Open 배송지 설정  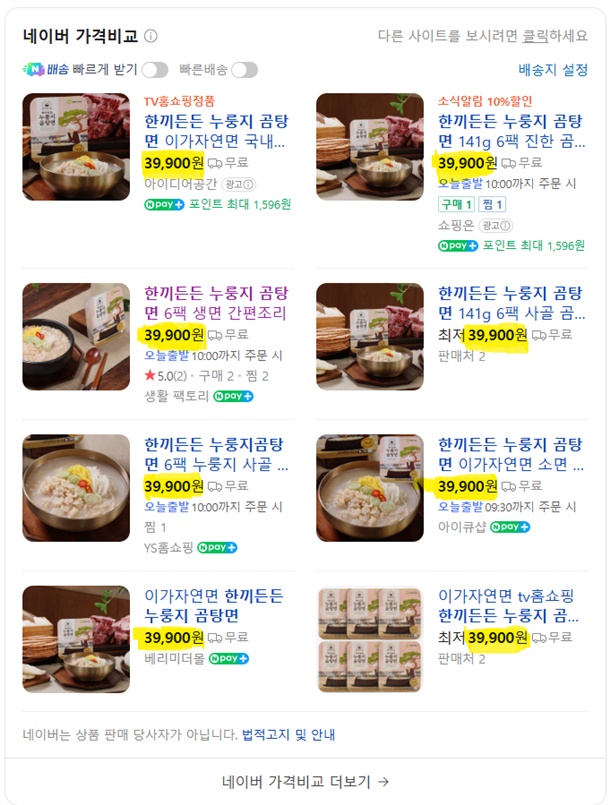click(553, 70)
